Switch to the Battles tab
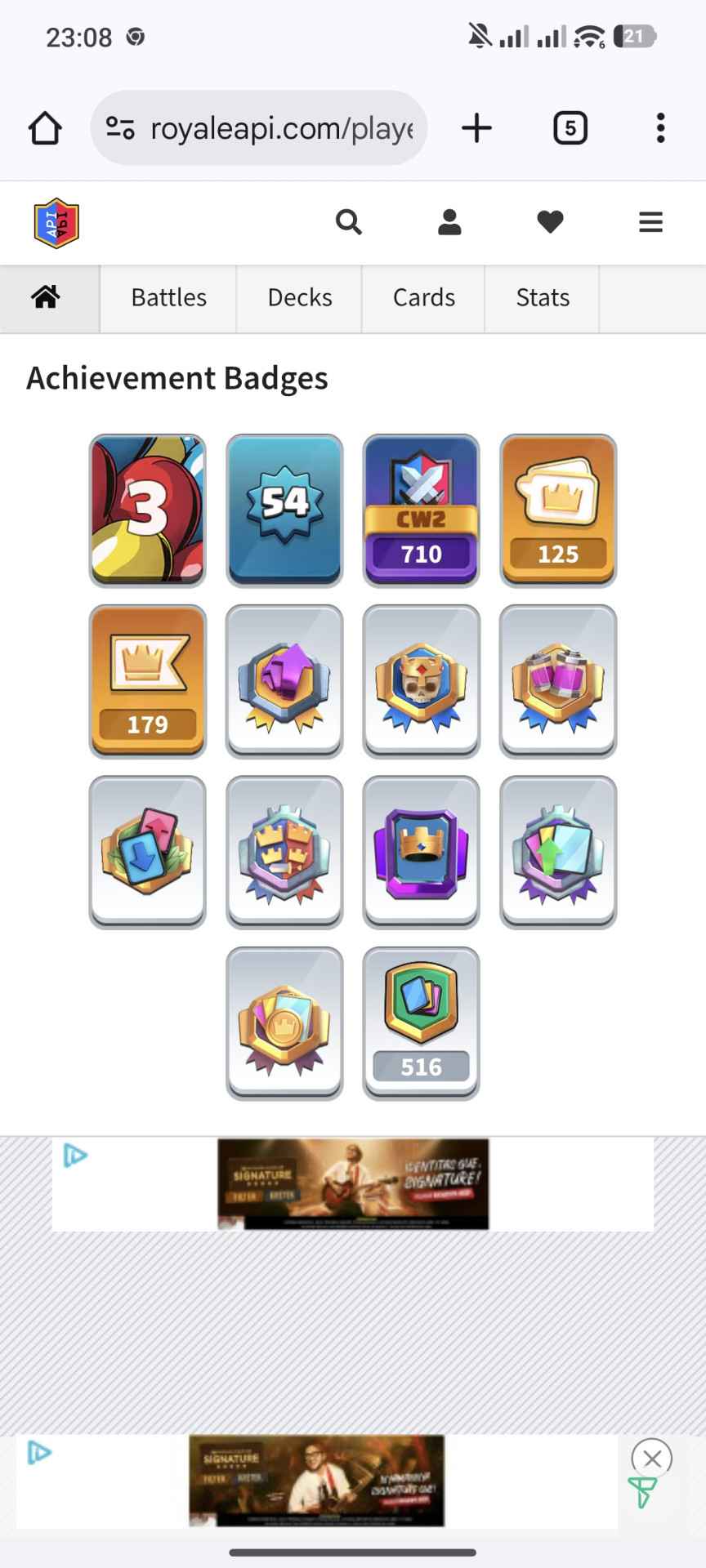This screenshot has width=706, height=1568. [168, 297]
